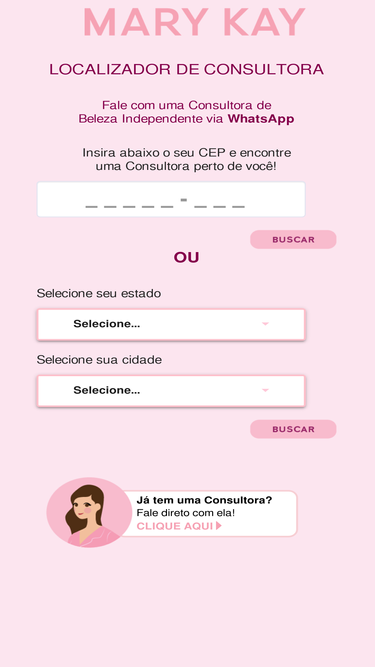Image resolution: width=375 pixels, height=667 pixels.
Task: Open the Já tem uma Consultora banner
Action: pos(172,513)
